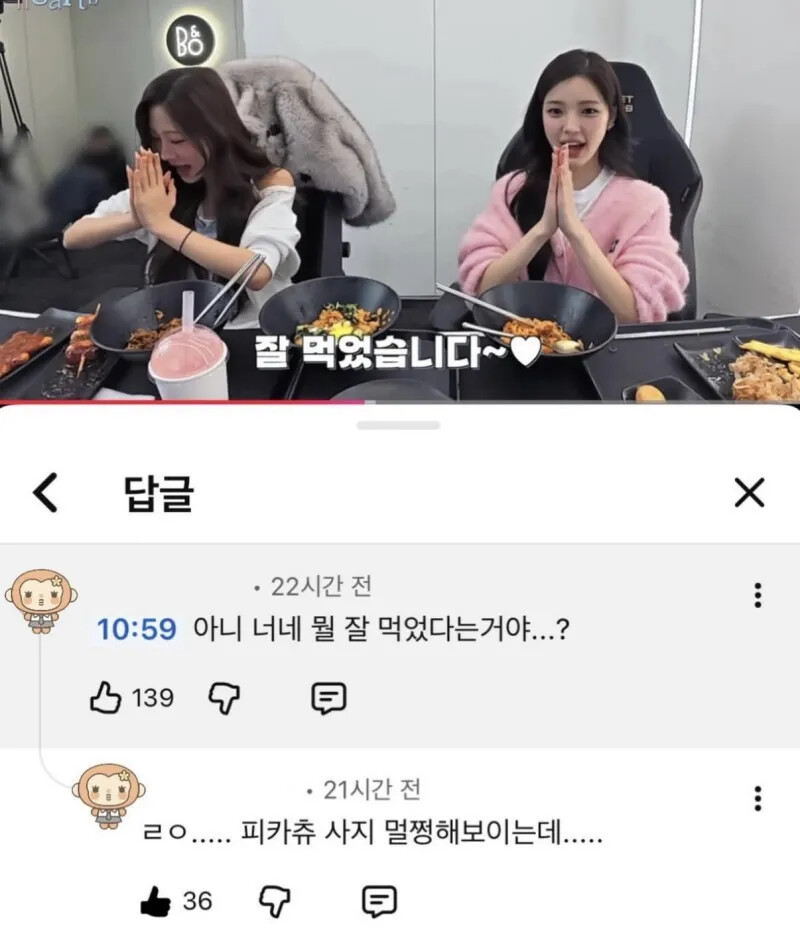Open the profile avatar of the 21시간 전 replier
Viewport: 800px width, 928px height.
107,794
